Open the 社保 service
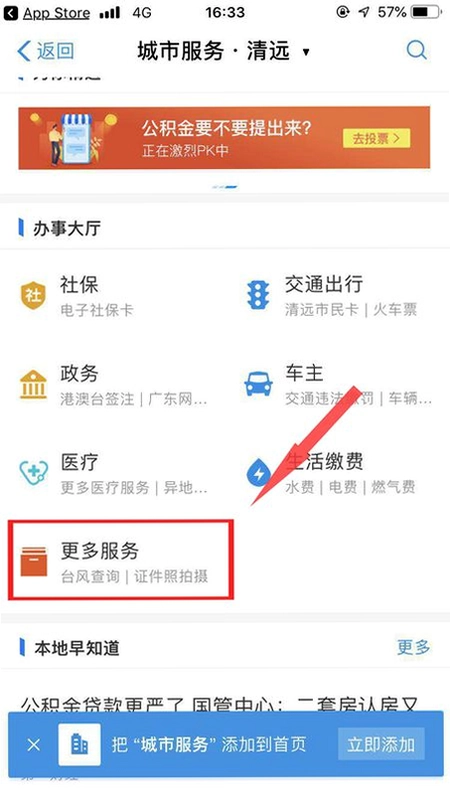This screenshot has width=450, height=800. (77, 295)
